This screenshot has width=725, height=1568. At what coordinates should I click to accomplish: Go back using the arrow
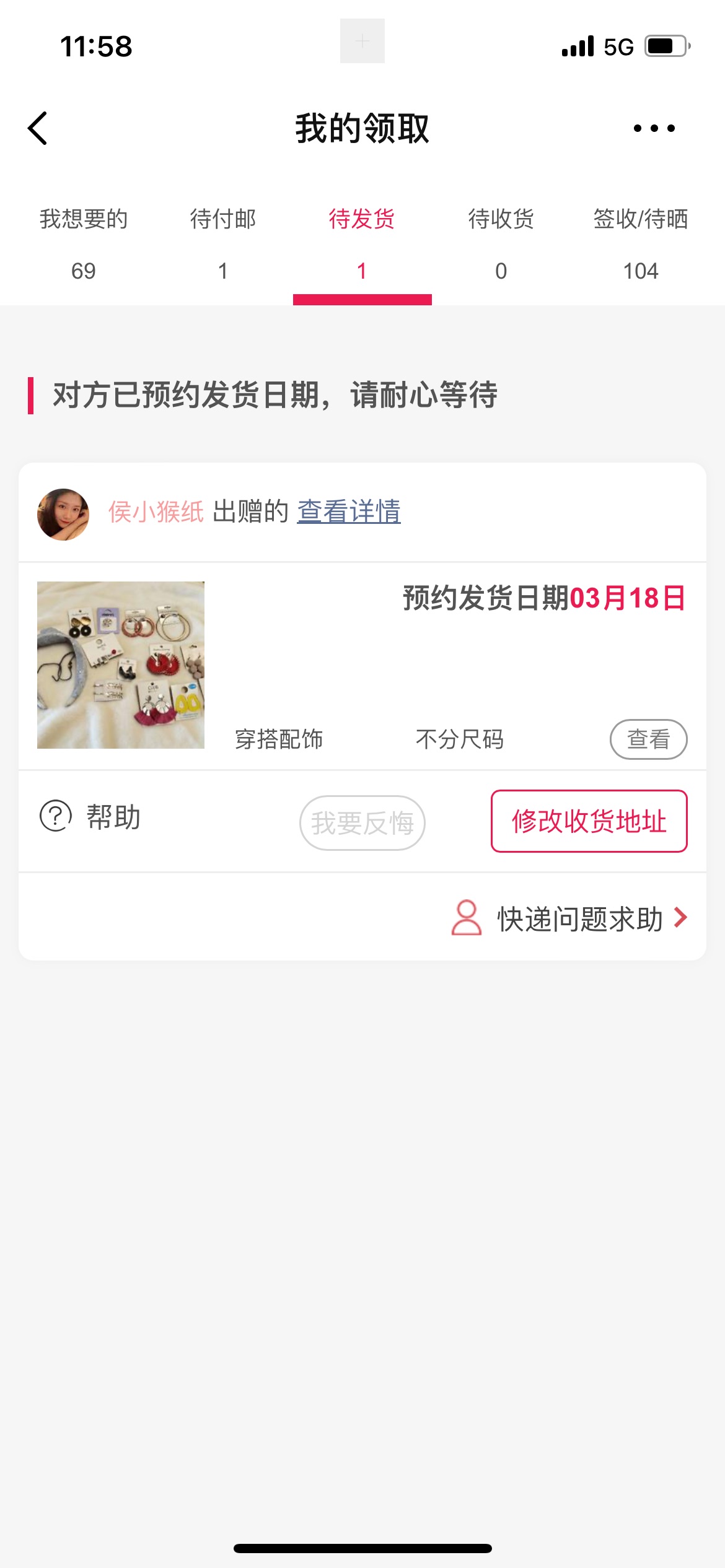pyautogui.click(x=38, y=128)
